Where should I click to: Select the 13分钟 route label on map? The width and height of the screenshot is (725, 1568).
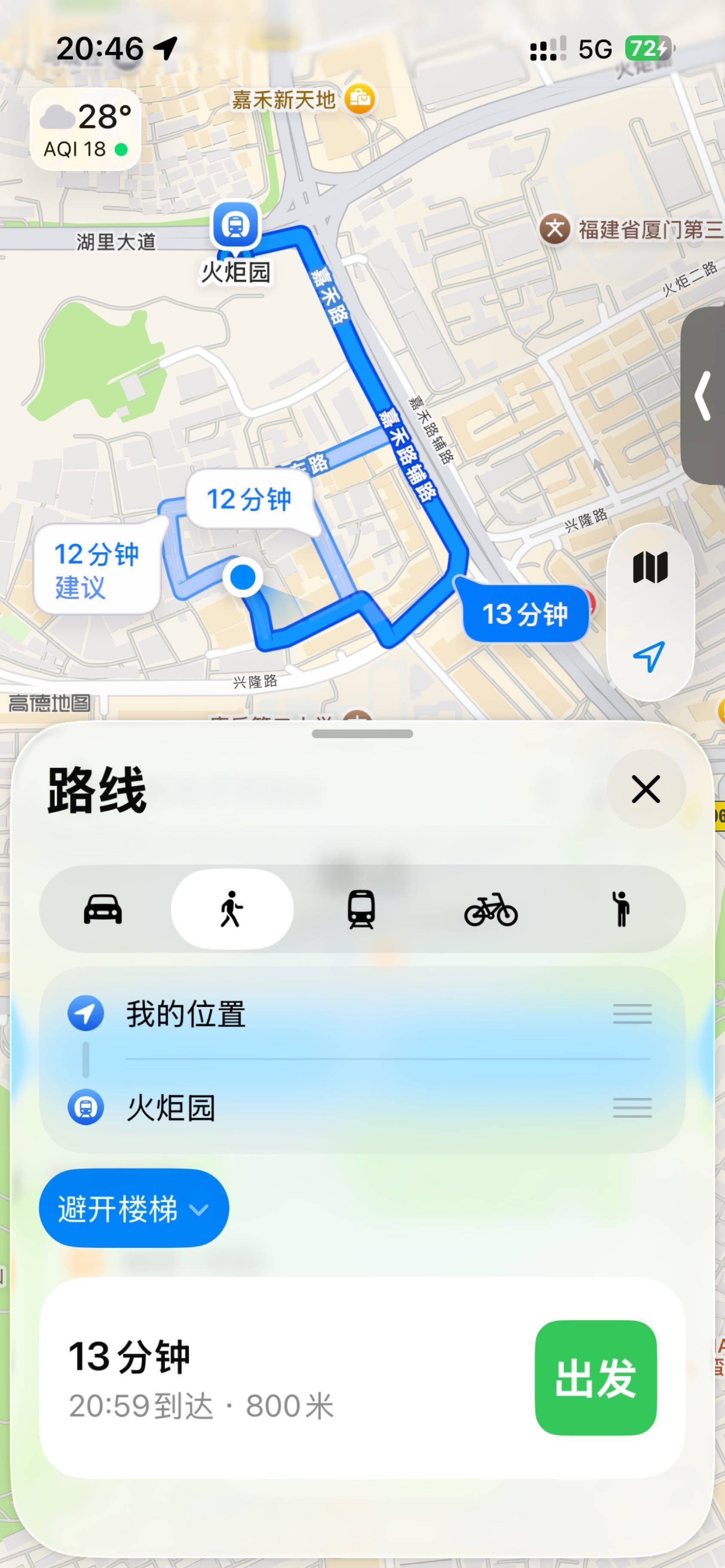(x=524, y=613)
